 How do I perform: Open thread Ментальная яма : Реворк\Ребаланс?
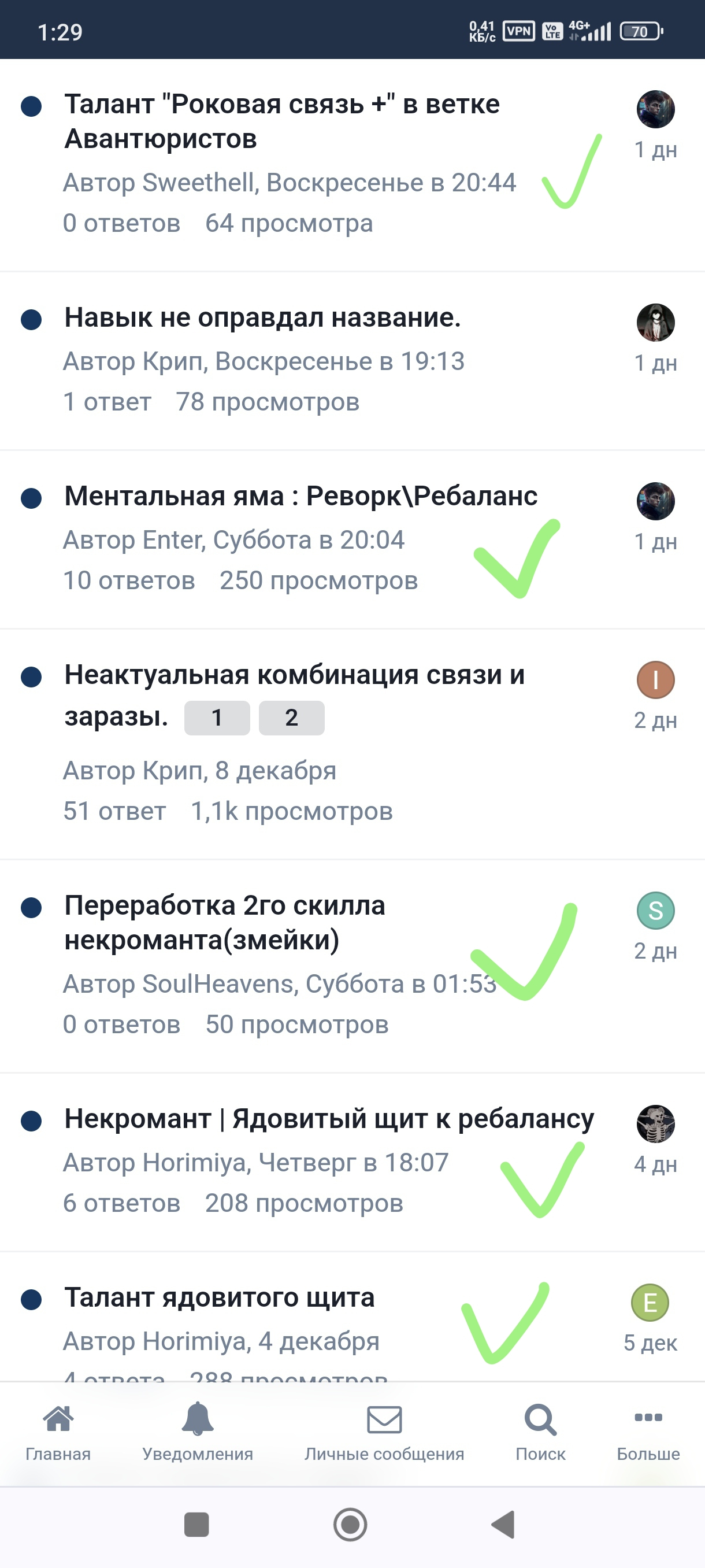pos(301,496)
